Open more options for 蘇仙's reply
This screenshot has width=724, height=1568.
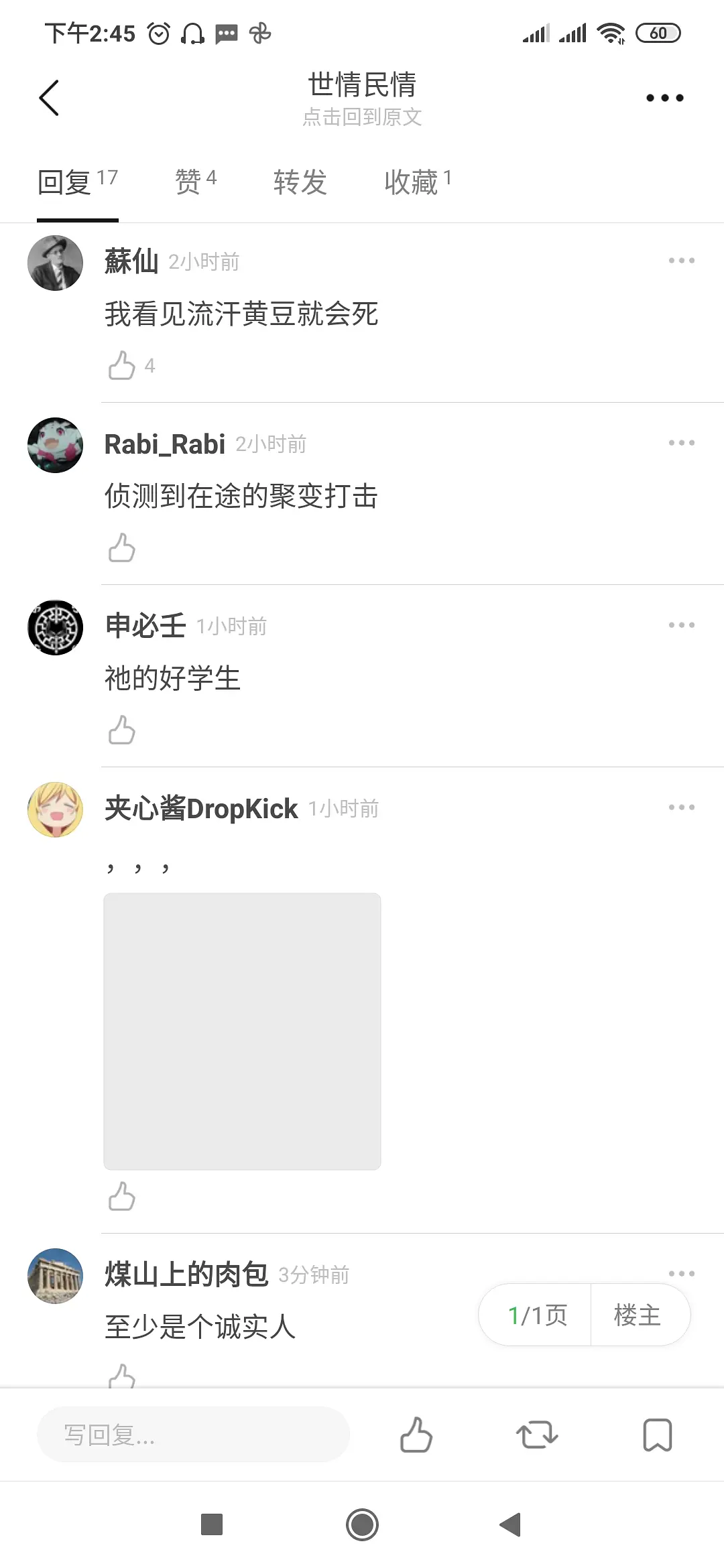681,261
